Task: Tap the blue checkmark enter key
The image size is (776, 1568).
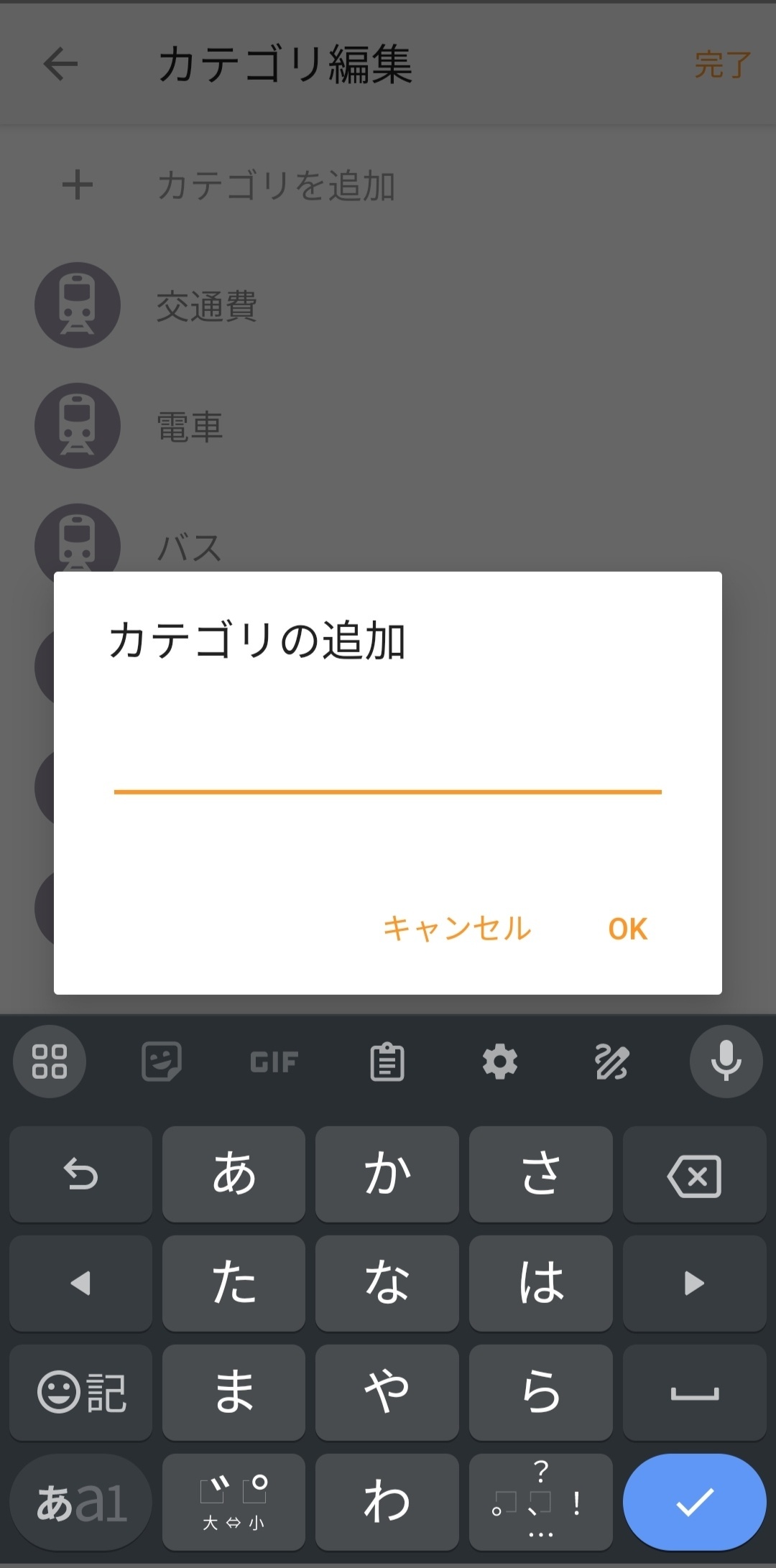Action: coord(694,1501)
